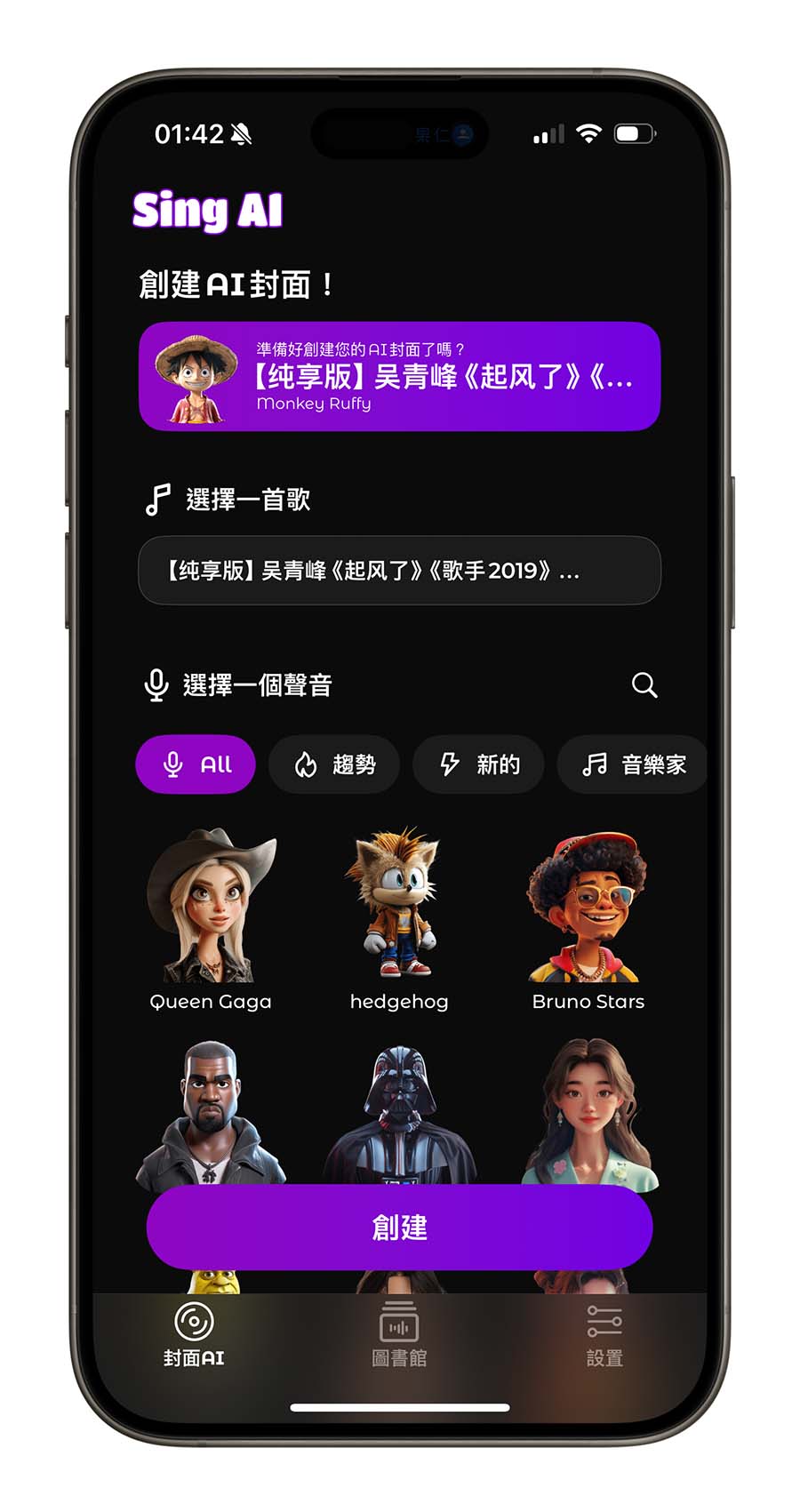Choose the Bruno Stars voice
This screenshot has height=1512, width=800.
(588, 916)
